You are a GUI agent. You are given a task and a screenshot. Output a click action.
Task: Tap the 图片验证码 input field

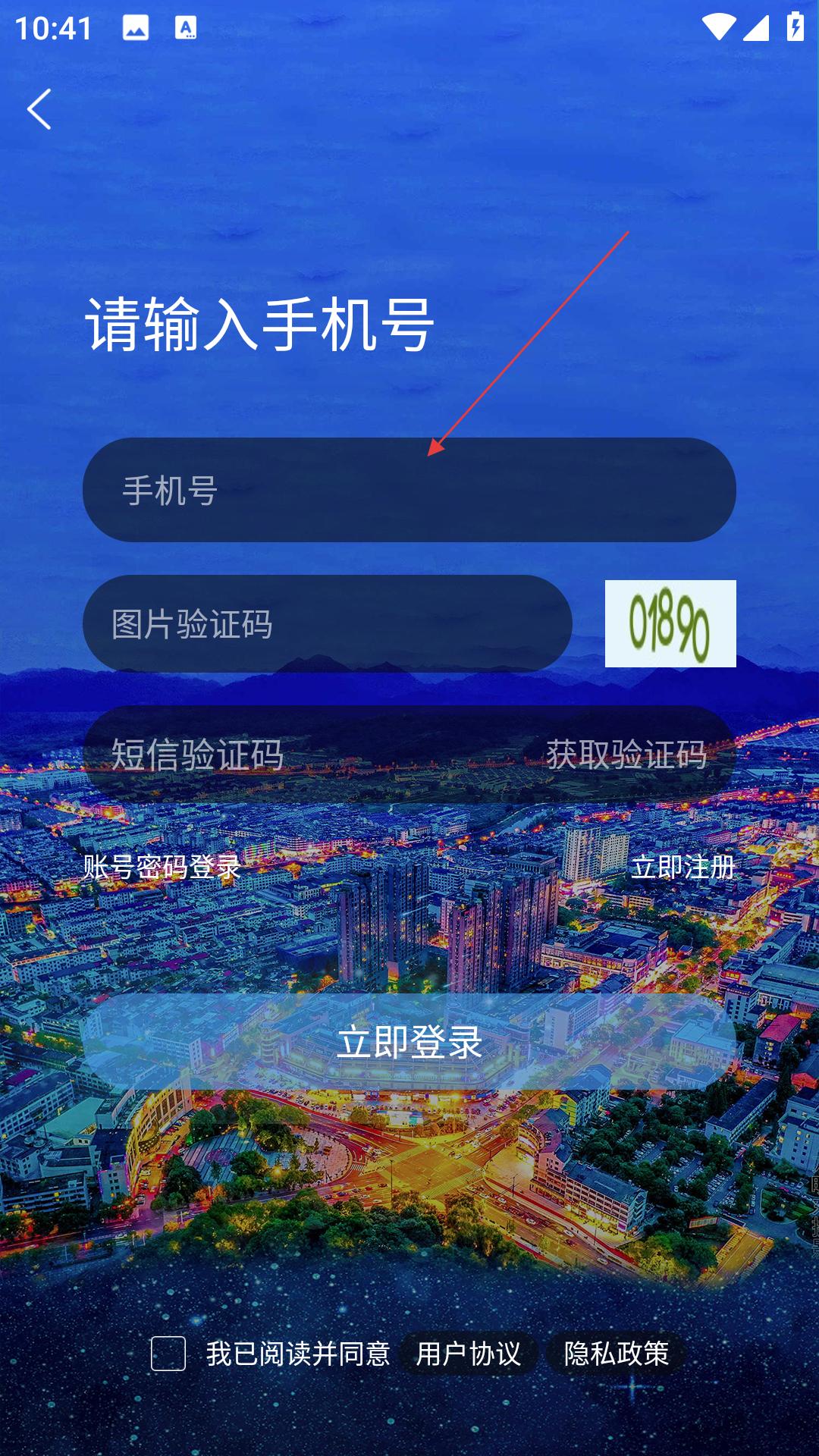coord(326,623)
